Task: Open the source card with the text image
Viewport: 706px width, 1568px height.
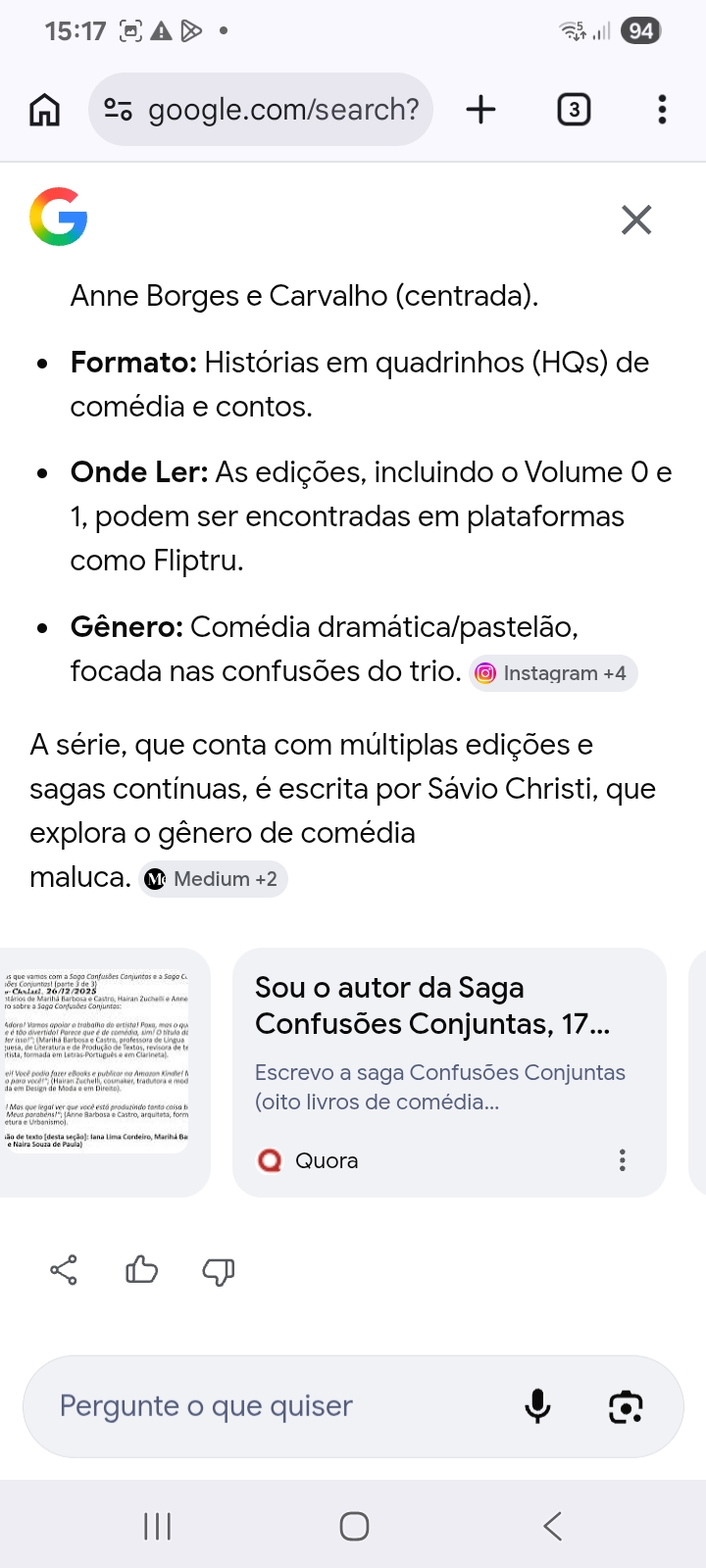Action: pos(98,1068)
